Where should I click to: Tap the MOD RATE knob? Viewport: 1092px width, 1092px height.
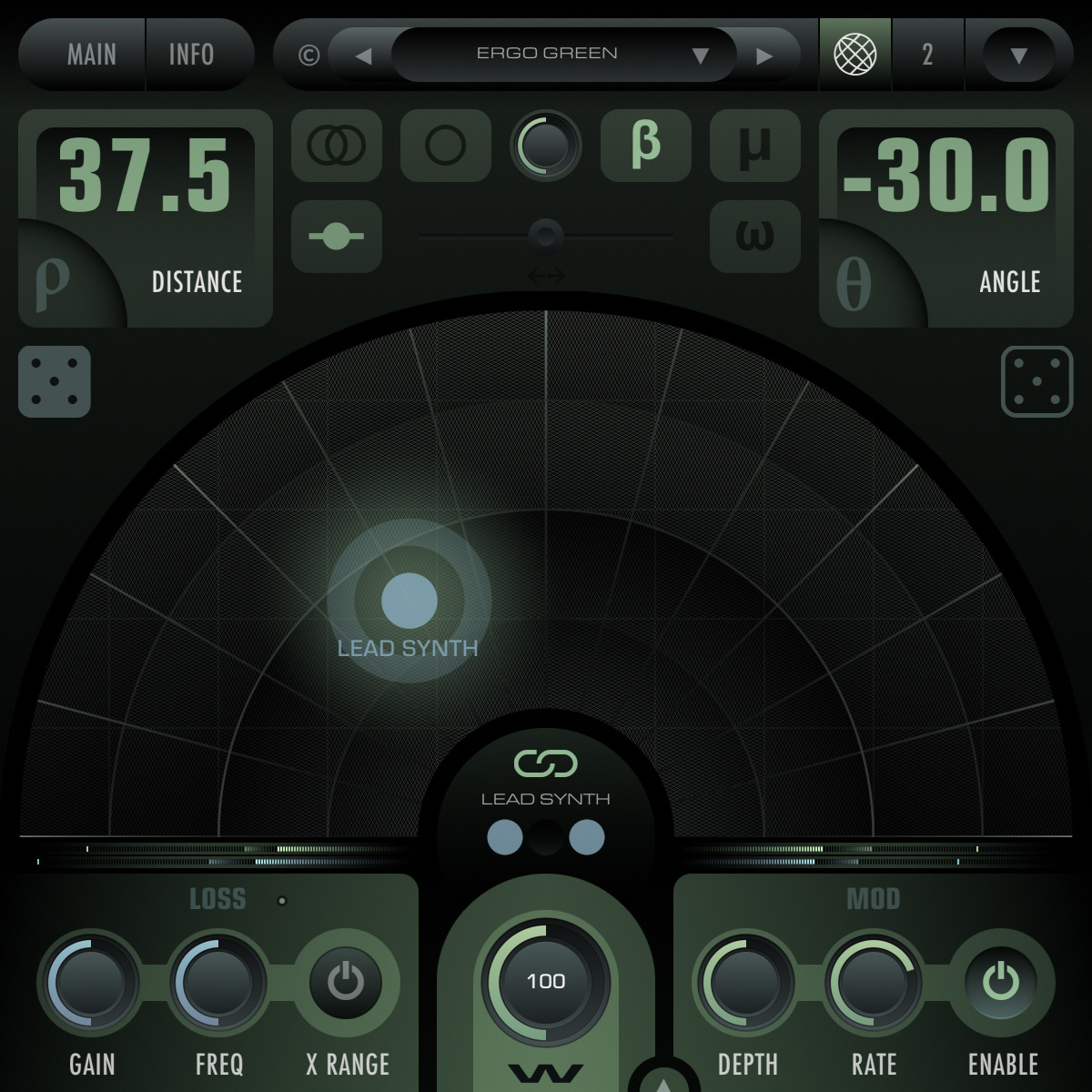point(874,983)
